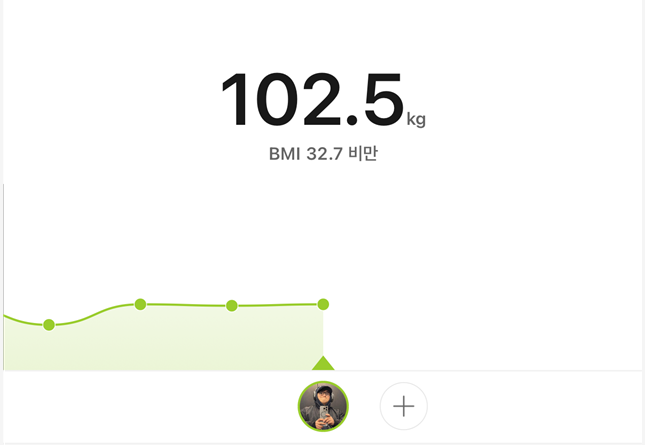Screen dimensions: 645x445
Task: Select the latest weight data point on the graph
Action: tap(323, 304)
